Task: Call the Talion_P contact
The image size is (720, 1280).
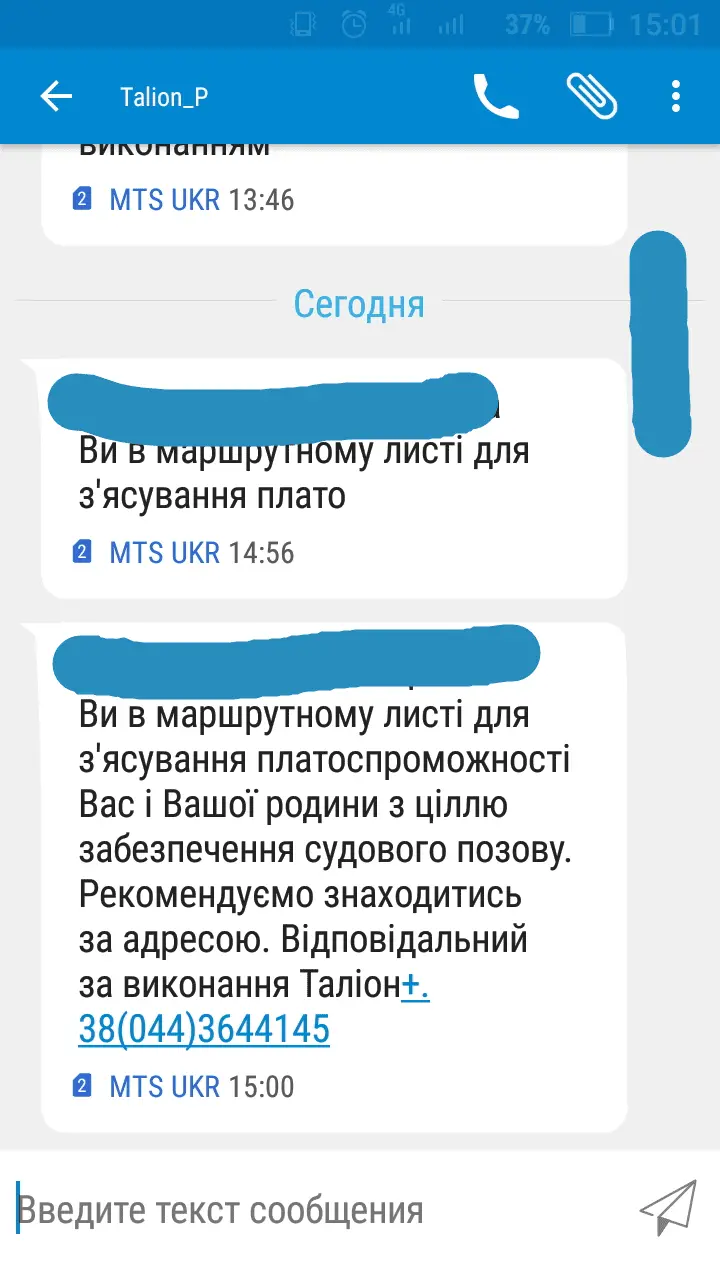Action: [x=495, y=97]
